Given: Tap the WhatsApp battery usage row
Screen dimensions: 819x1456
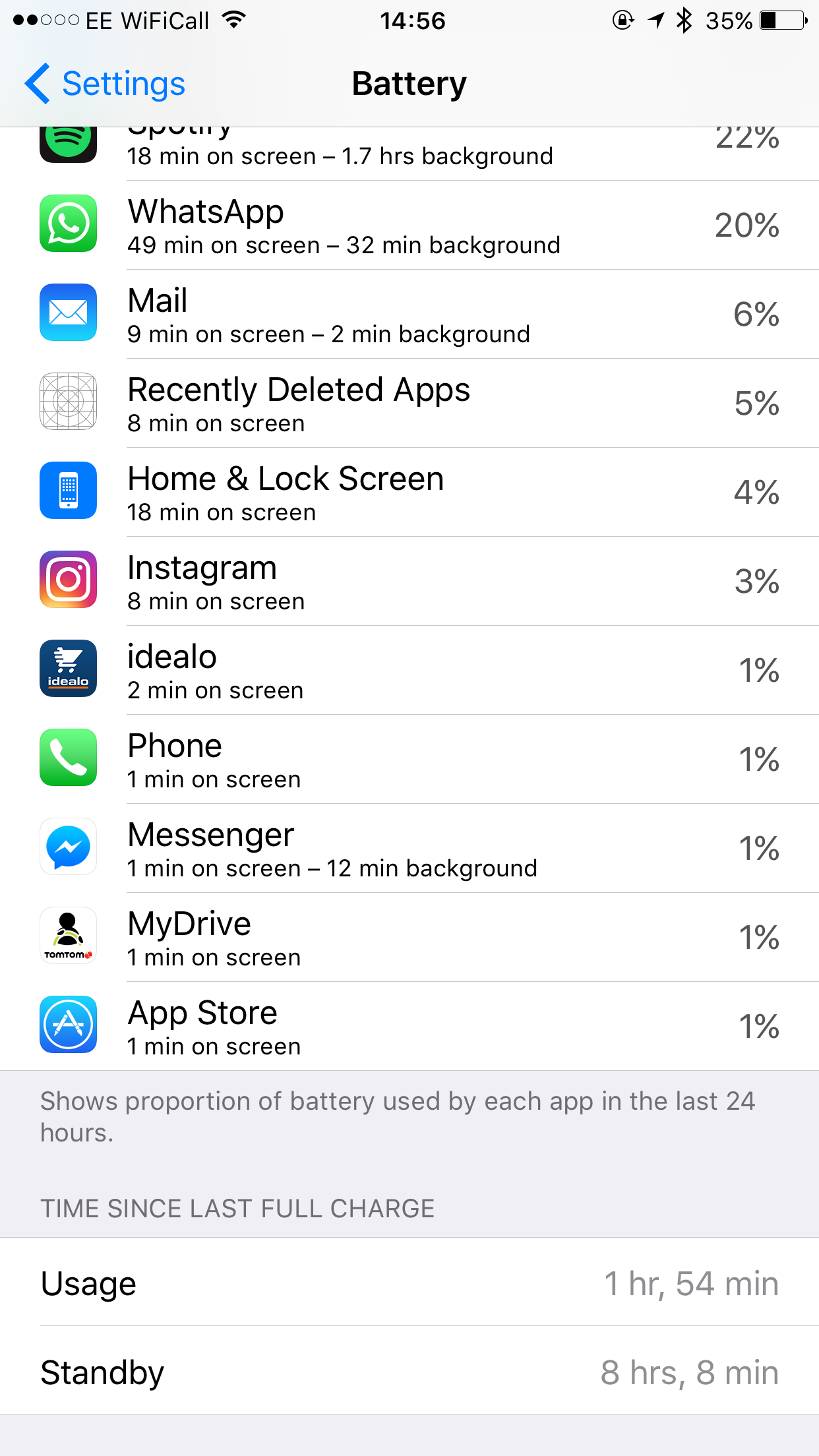Looking at the screenshot, I should pyautogui.click(x=409, y=226).
